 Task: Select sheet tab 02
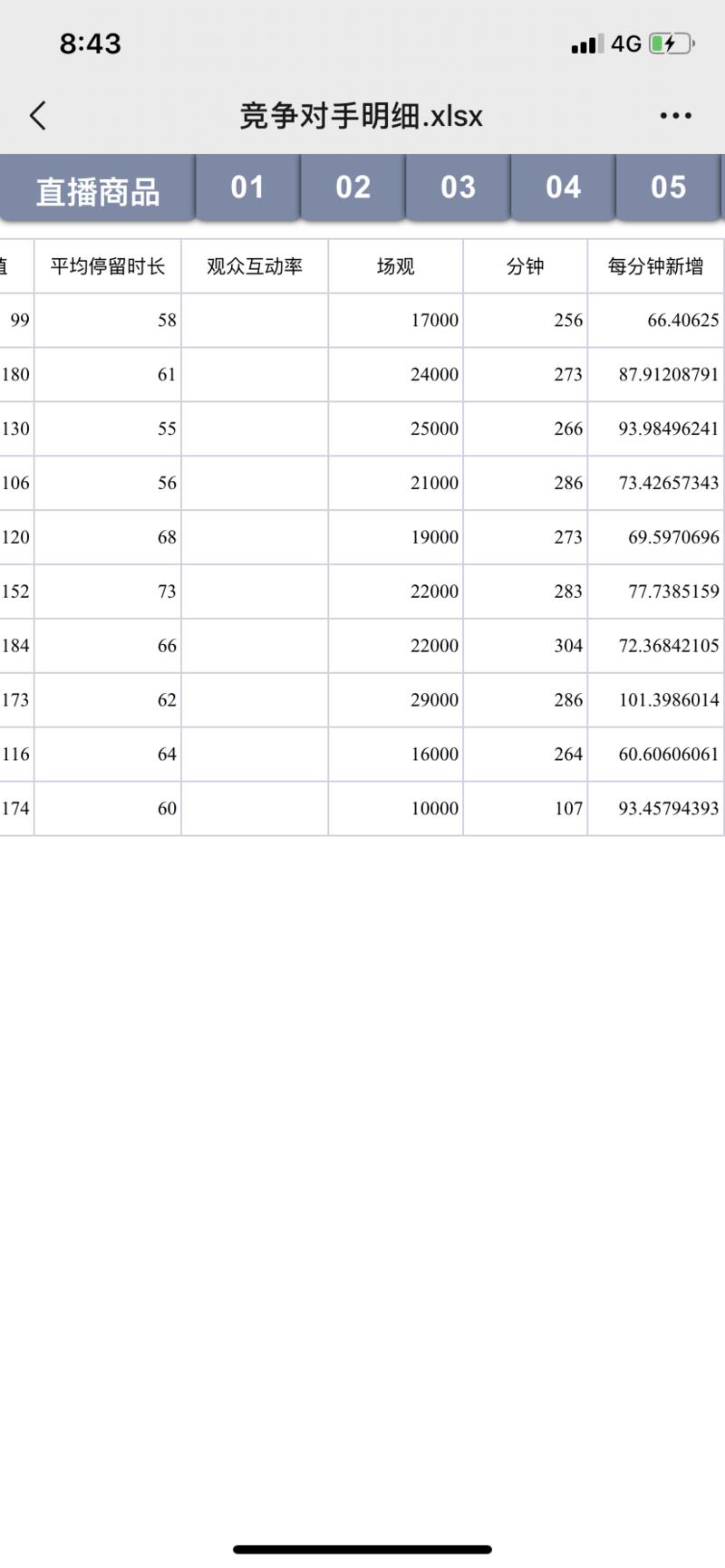353,187
